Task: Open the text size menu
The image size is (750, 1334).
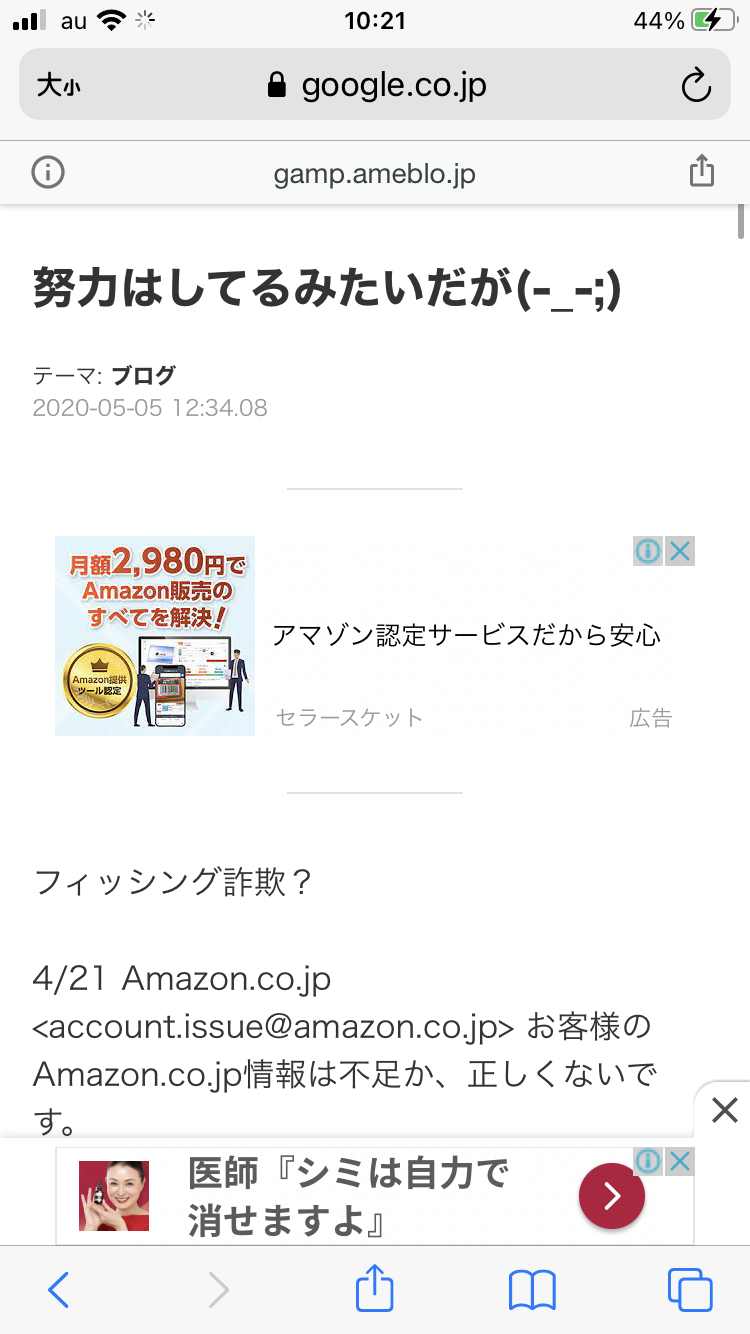Action: 58,86
